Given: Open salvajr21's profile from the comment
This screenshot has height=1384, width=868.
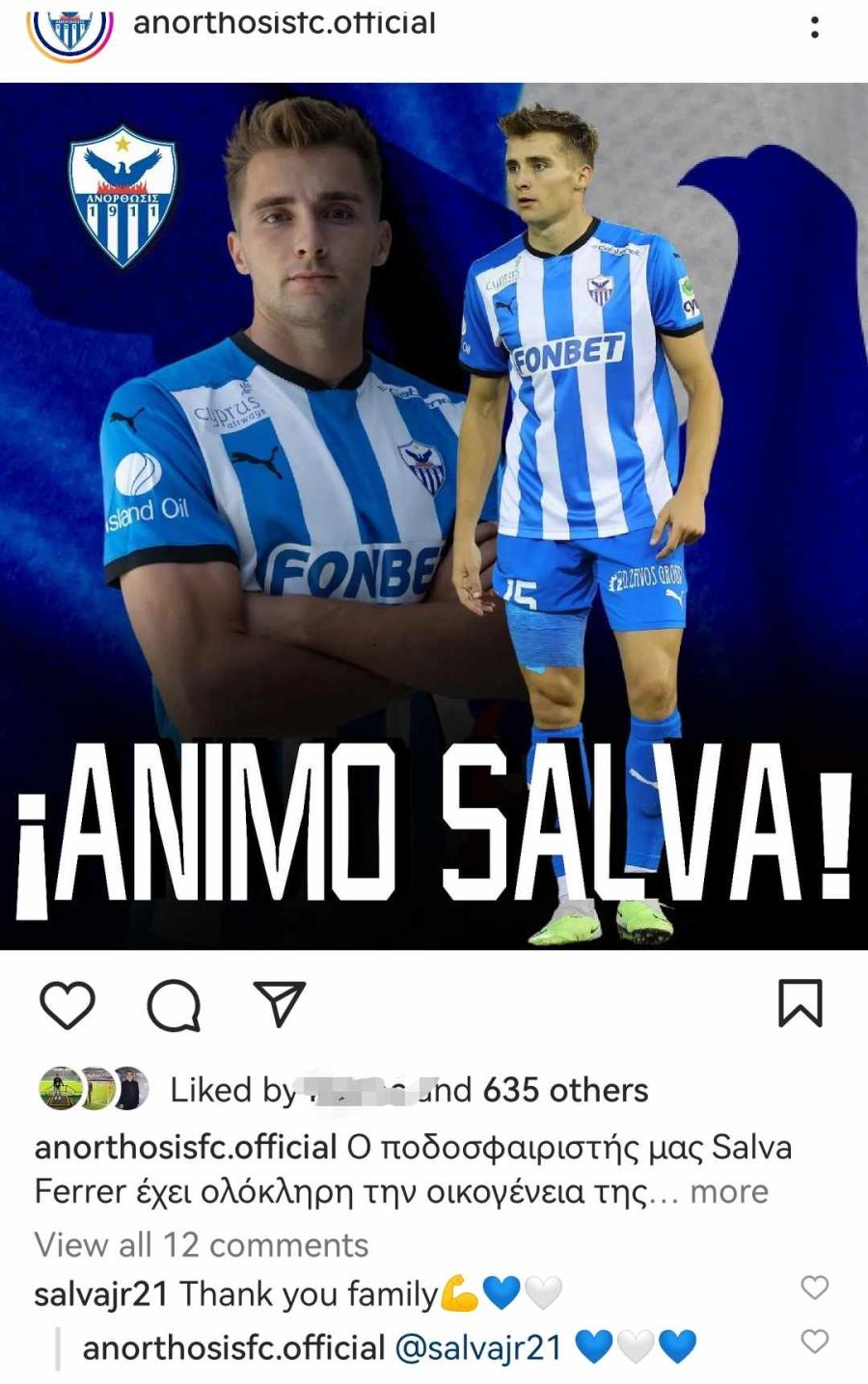Looking at the screenshot, I should click(x=101, y=1294).
